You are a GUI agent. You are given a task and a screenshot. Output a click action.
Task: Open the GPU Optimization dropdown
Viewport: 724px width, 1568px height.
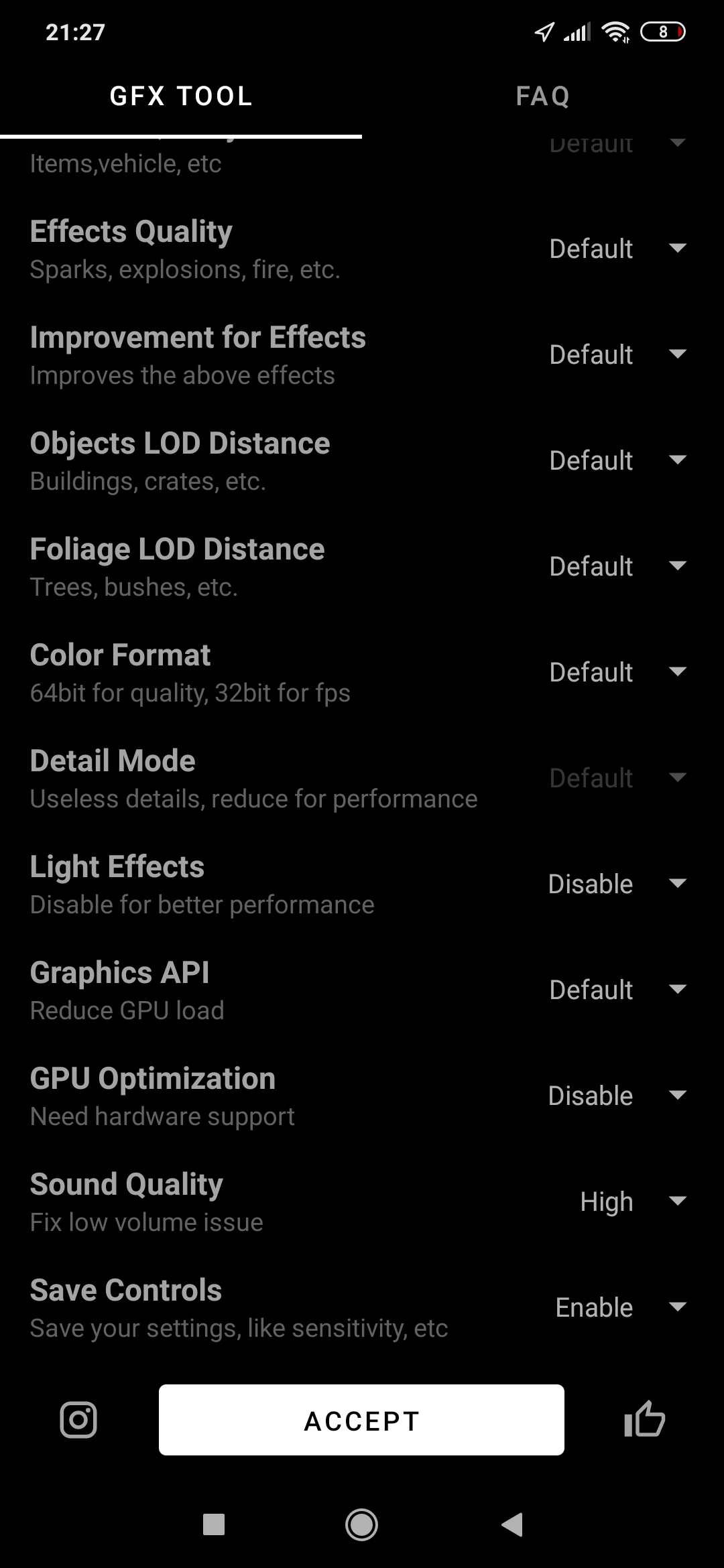(x=617, y=1096)
